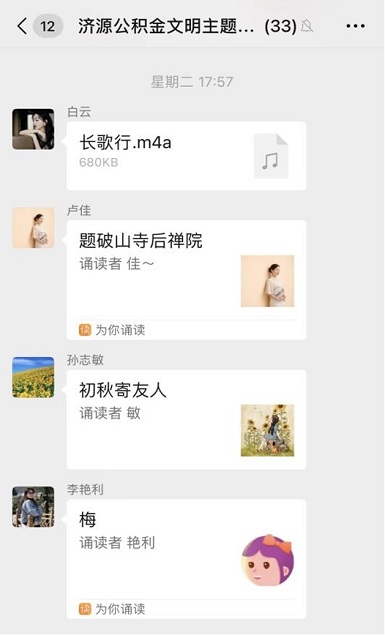View 白云's profile avatar
This screenshot has height=635, width=385.
click(x=33, y=129)
